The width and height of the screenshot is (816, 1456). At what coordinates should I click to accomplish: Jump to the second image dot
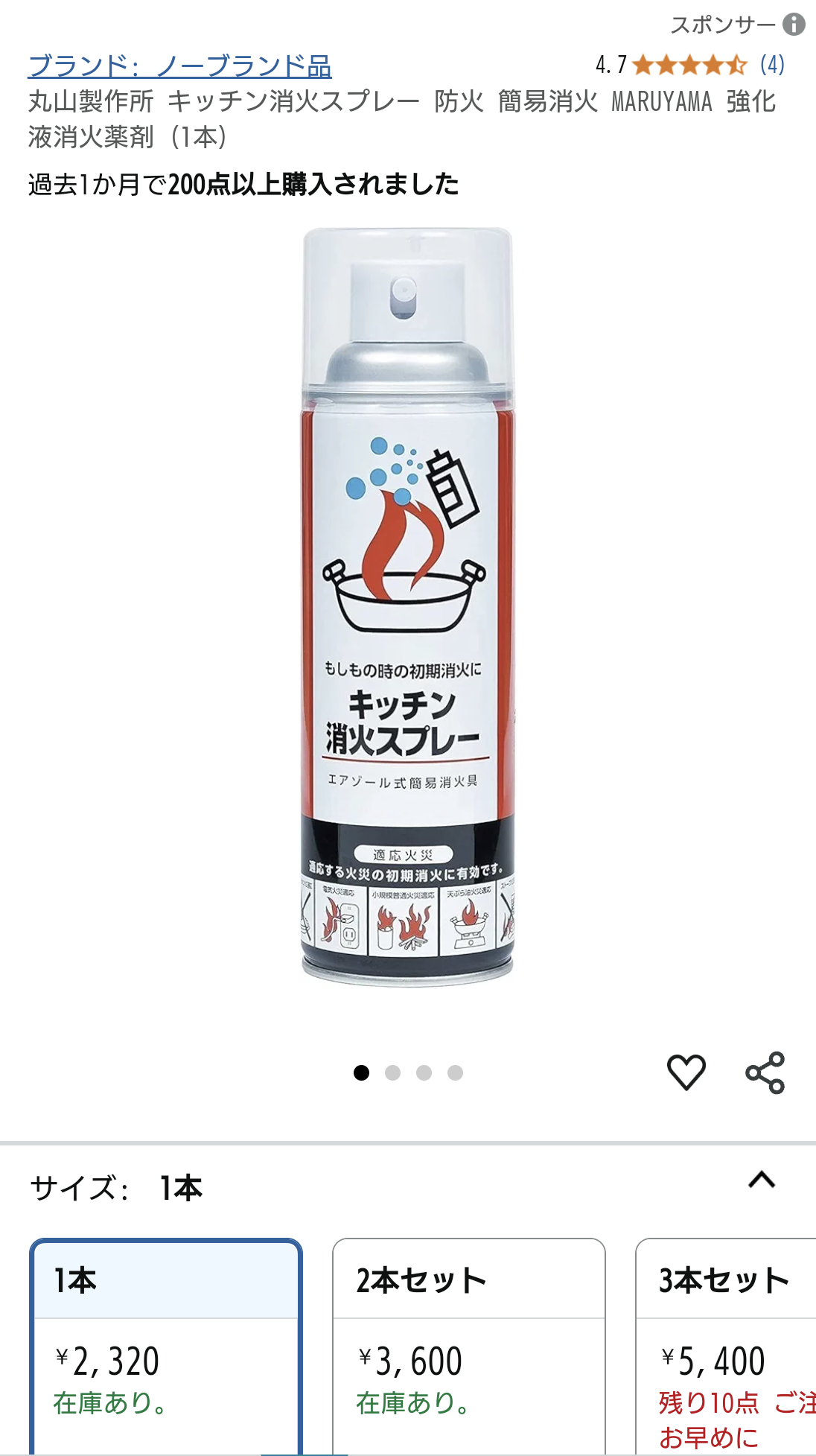[x=393, y=1072]
